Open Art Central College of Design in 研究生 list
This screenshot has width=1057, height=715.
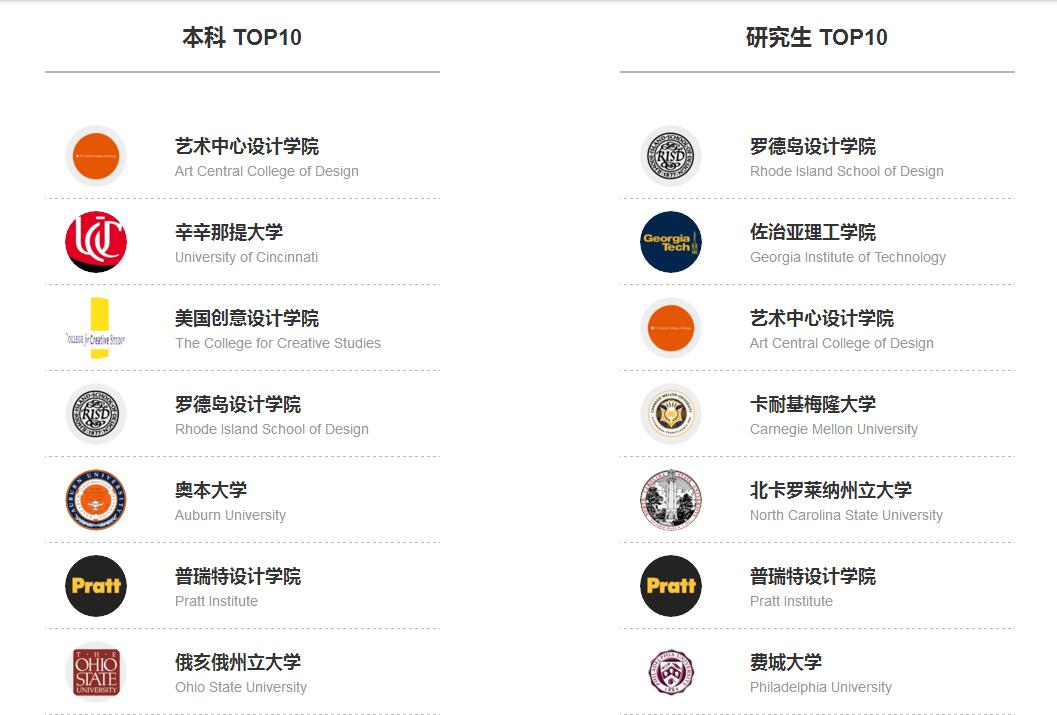point(822,319)
